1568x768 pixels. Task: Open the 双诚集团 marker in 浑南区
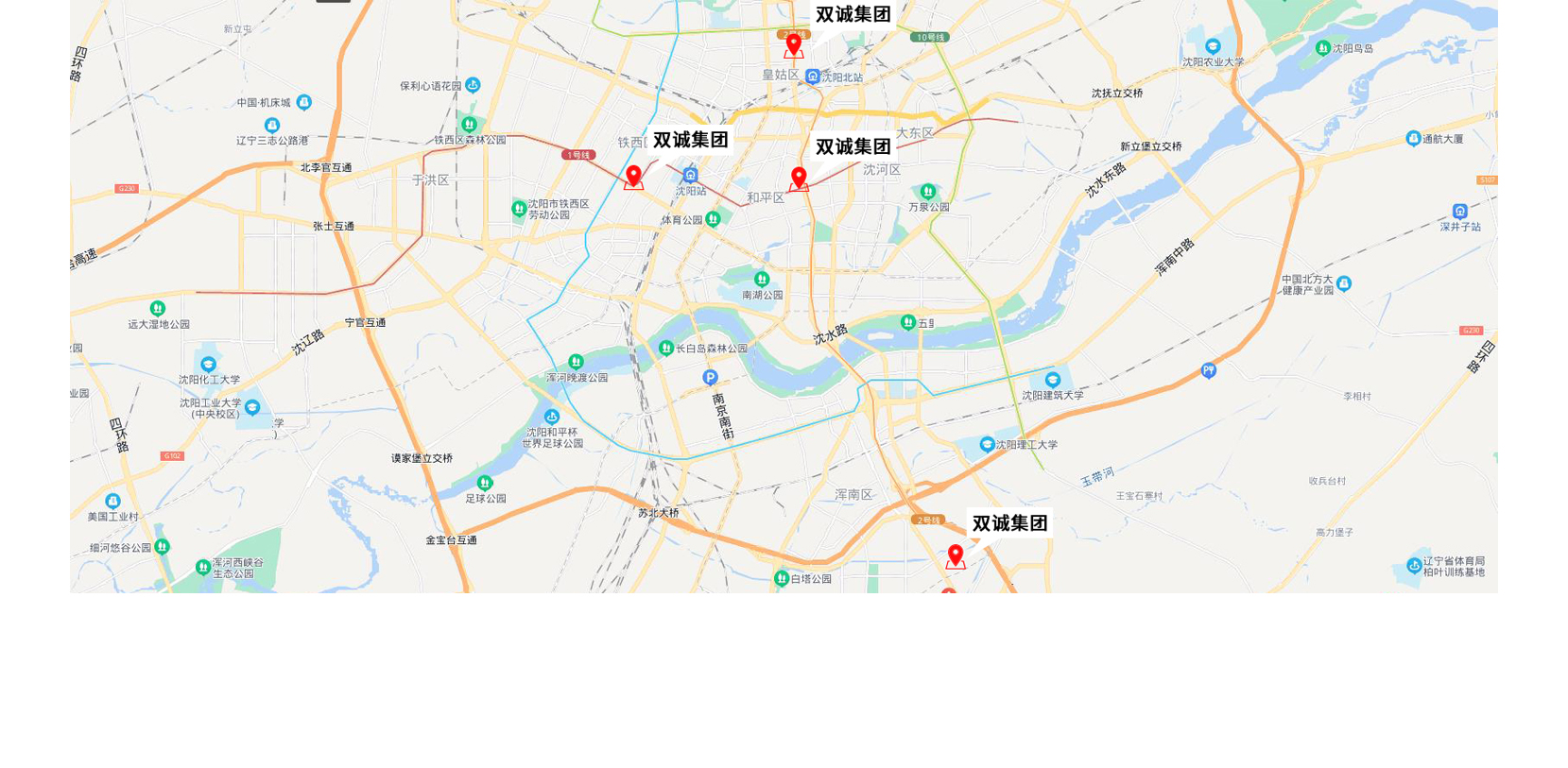click(x=956, y=555)
